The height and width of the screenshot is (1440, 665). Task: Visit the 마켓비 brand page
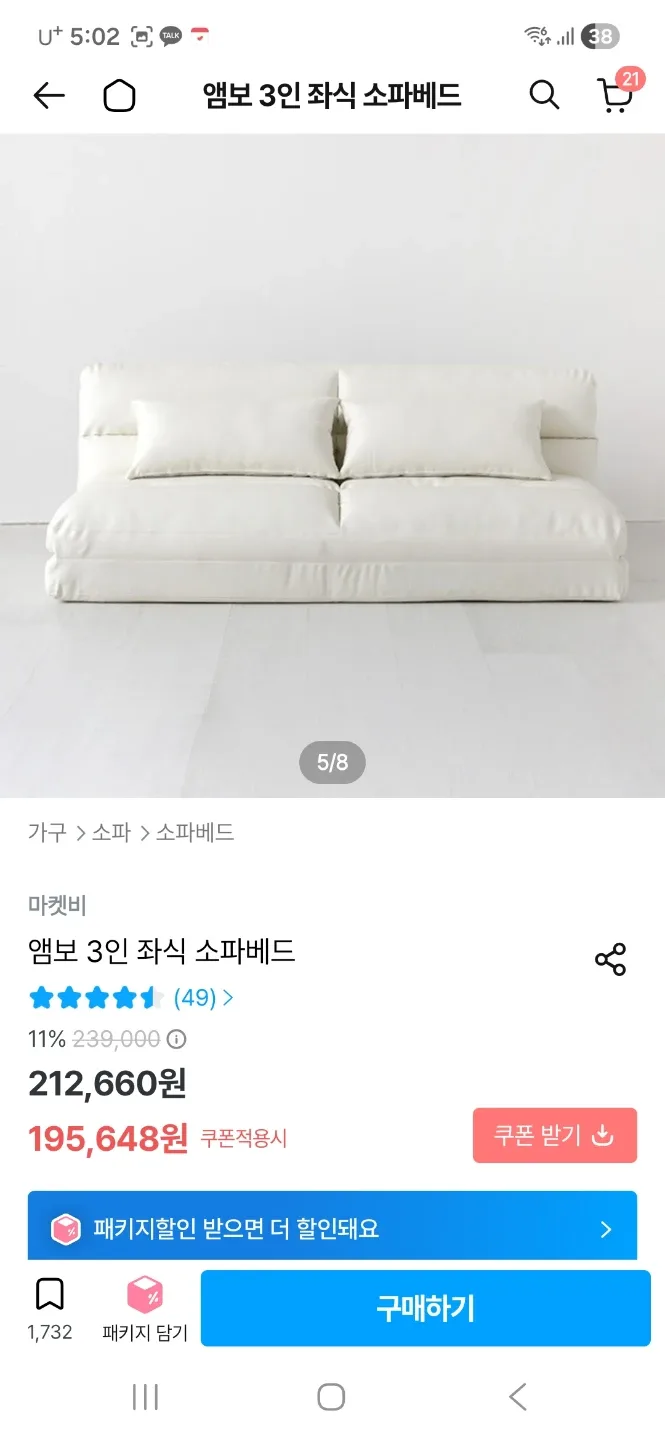[x=57, y=905]
